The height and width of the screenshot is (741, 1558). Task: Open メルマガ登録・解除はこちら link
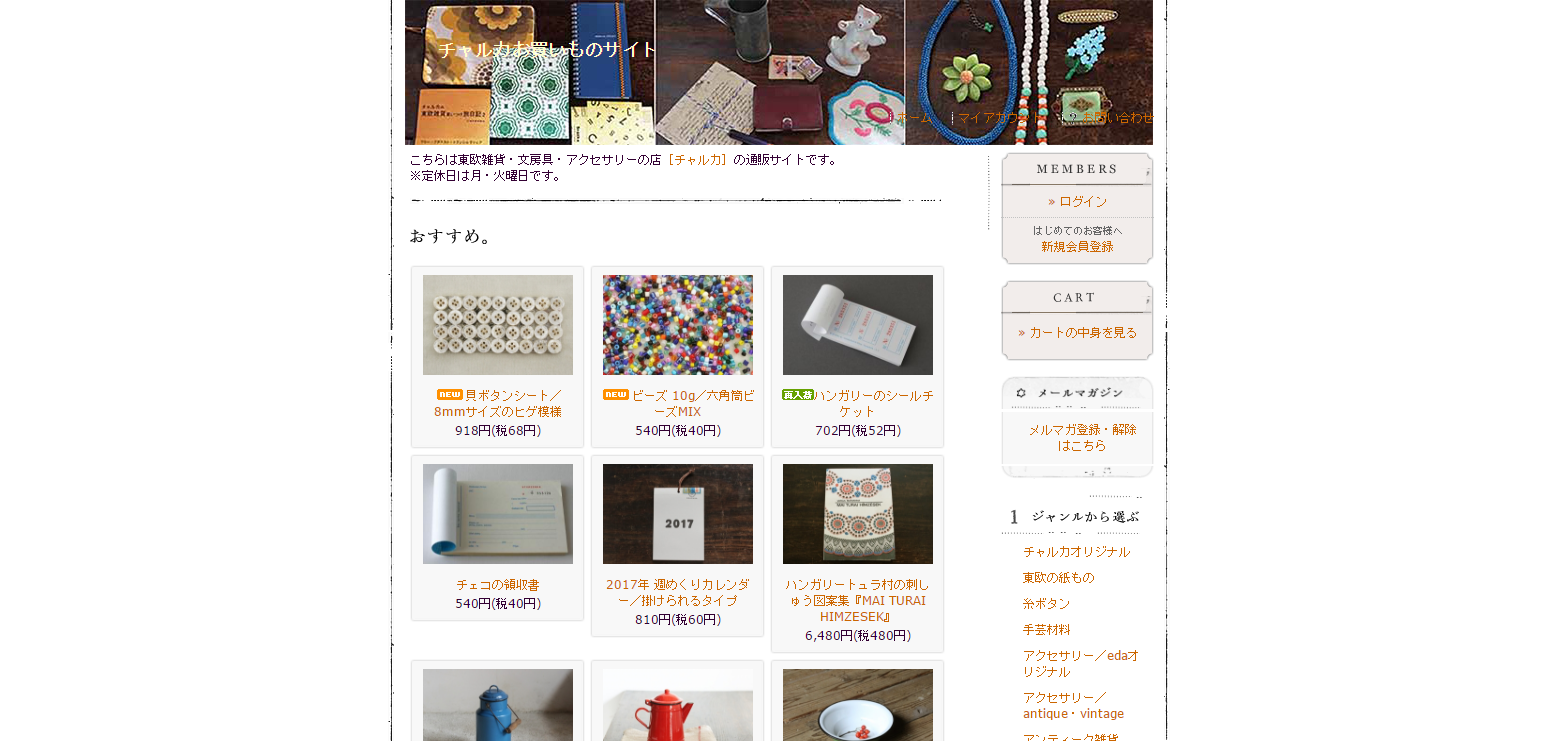[x=1081, y=437]
